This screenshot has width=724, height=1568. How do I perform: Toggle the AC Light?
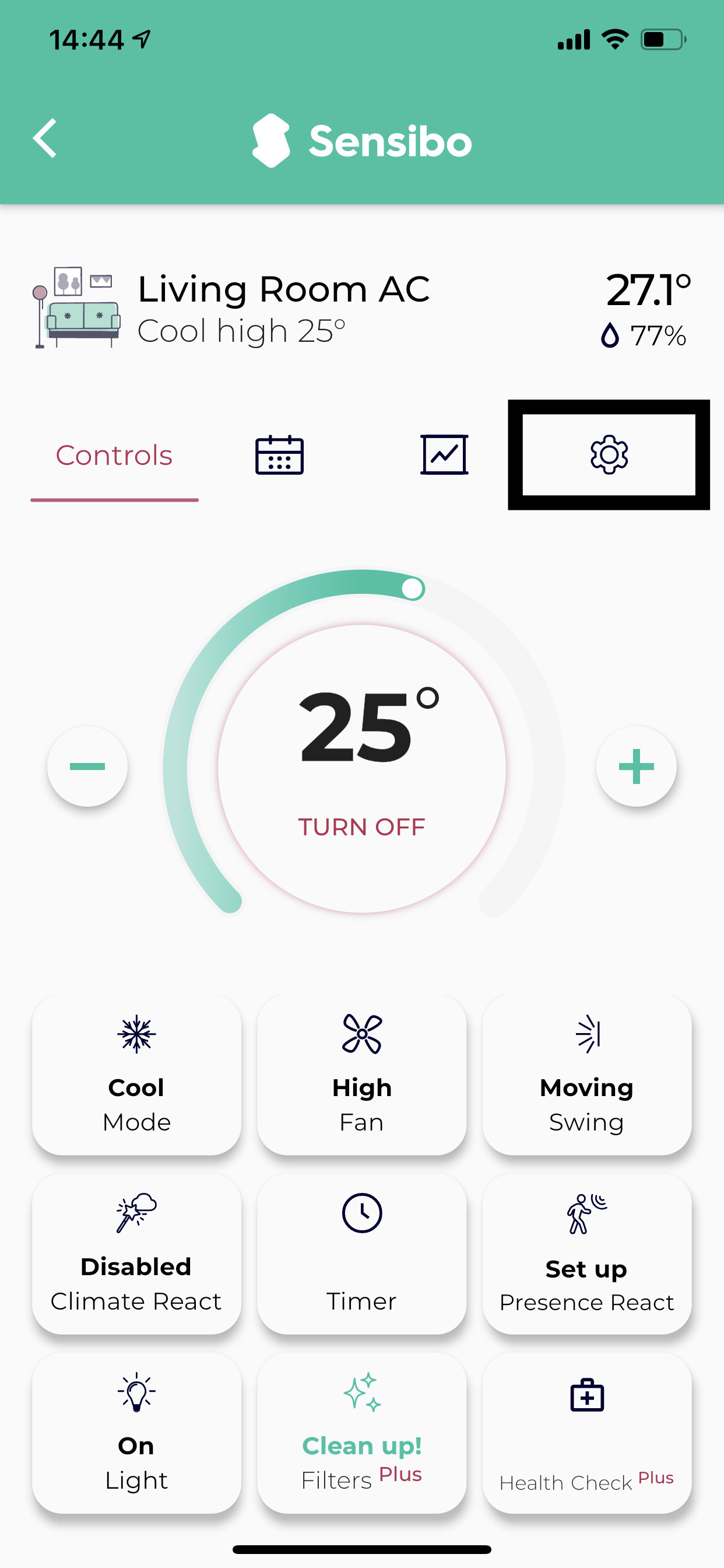[136, 1433]
